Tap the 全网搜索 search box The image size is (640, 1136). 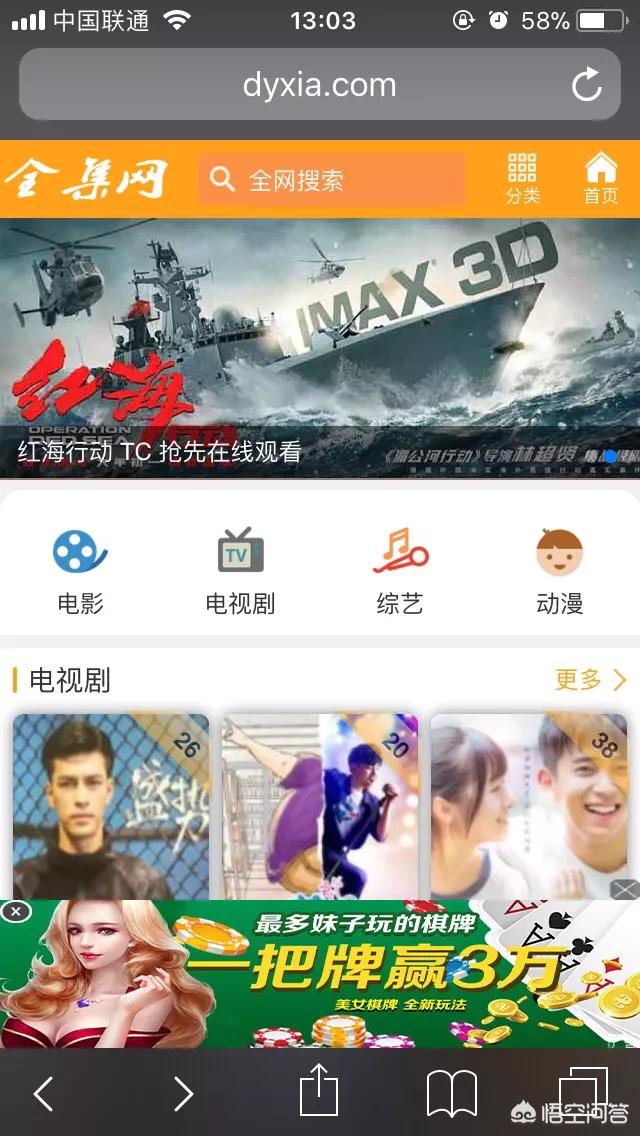point(332,180)
